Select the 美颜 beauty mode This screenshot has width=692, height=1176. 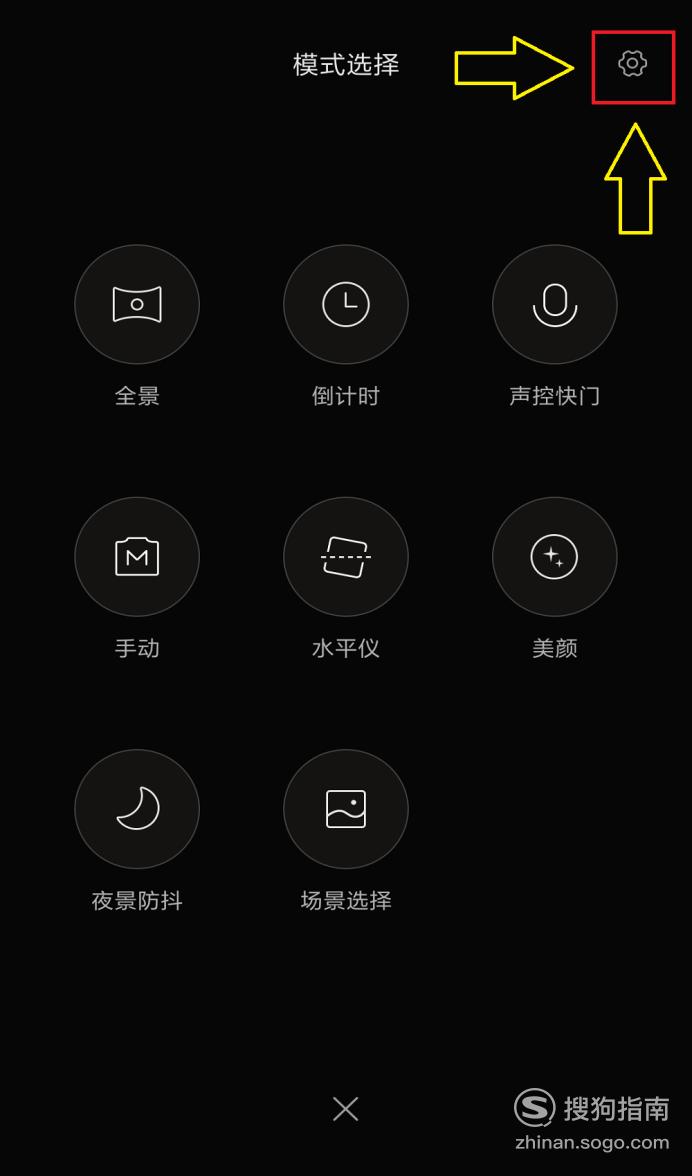point(555,556)
